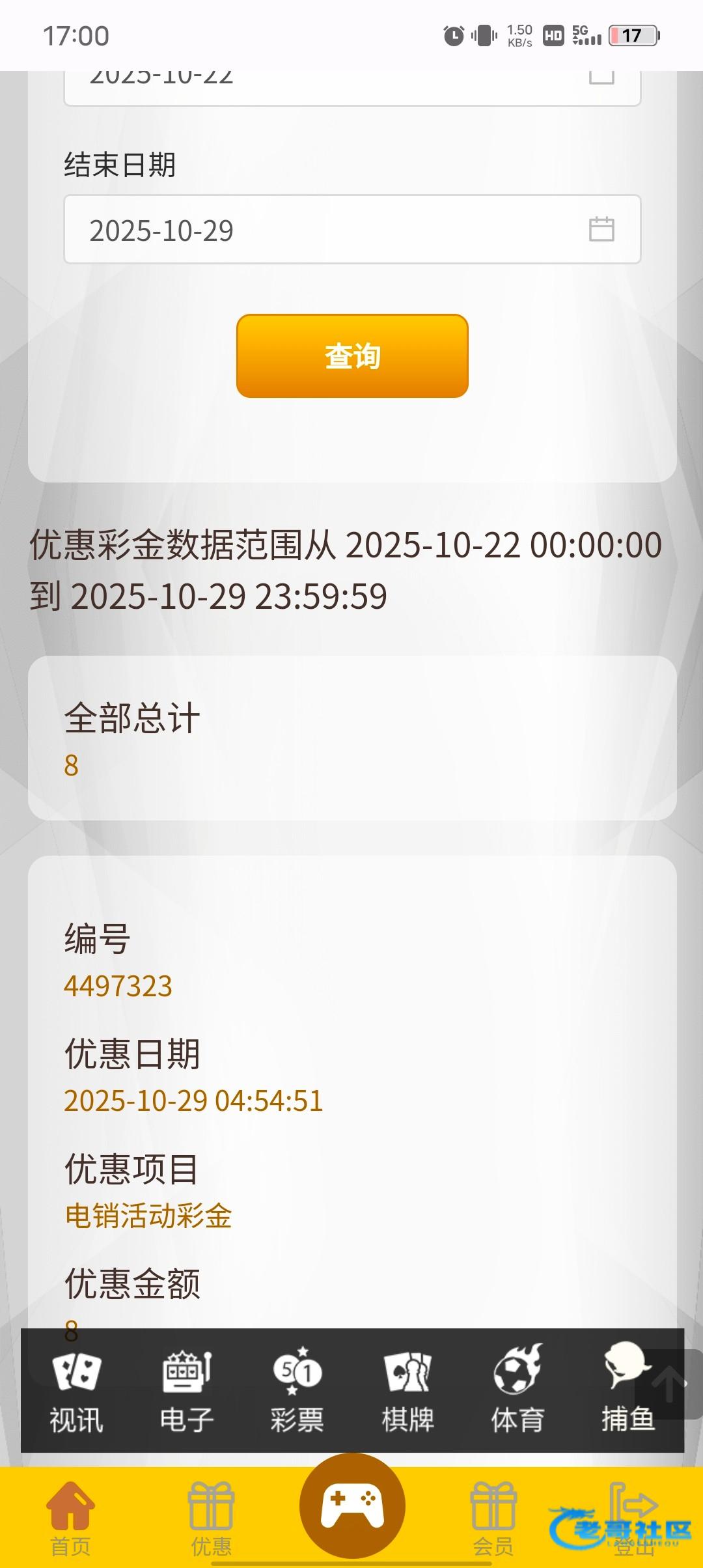Tap the 查询 query button
The width and height of the screenshot is (703, 1568).
coord(352,356)
